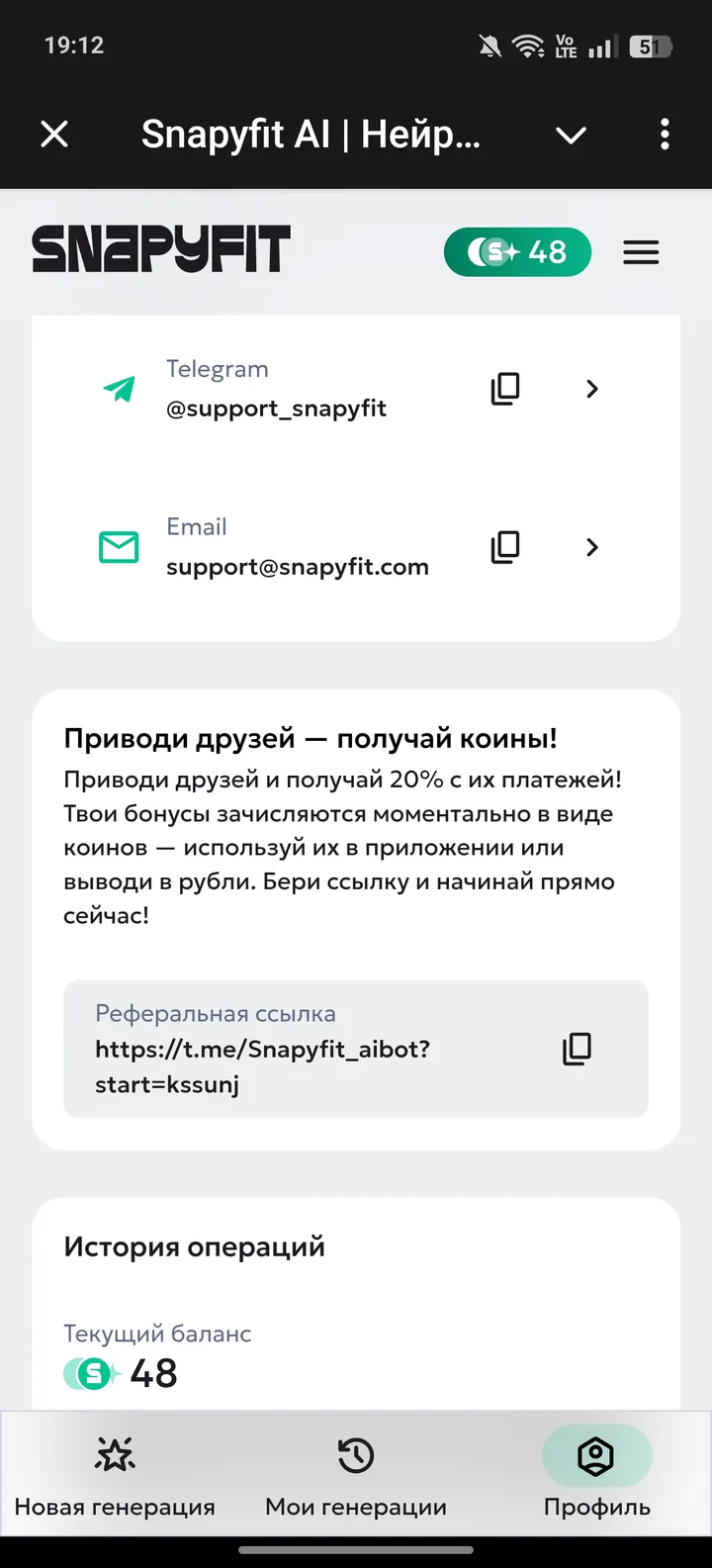Viewport: 712px width, 1568px height.
Task: Open the three-dot menu in the top bar
Action: tap(664, 135)
